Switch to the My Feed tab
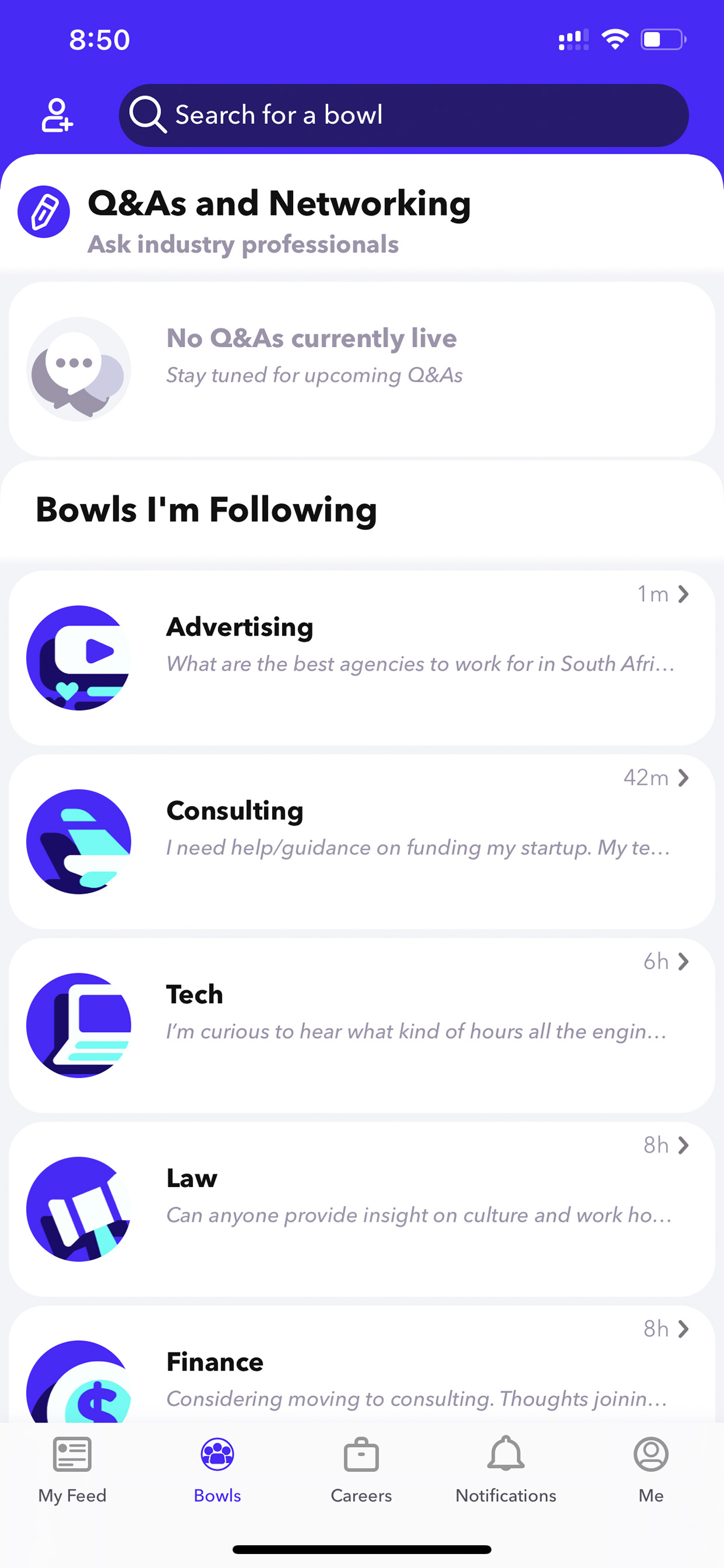The height and width of the screenshot is (1568, 724). click(x=72, y=1470)
